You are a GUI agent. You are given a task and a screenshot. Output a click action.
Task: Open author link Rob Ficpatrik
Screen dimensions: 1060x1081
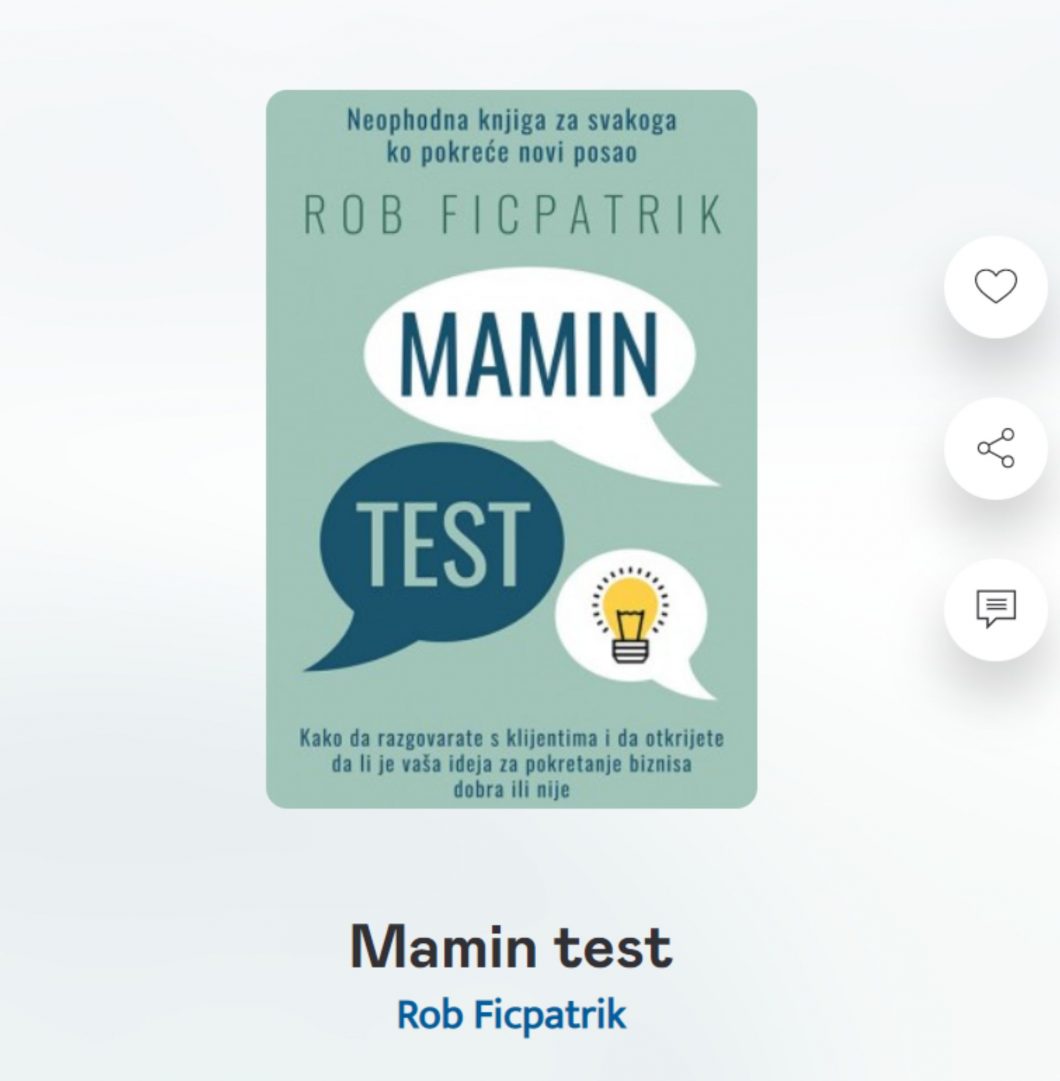point(511,1014)
